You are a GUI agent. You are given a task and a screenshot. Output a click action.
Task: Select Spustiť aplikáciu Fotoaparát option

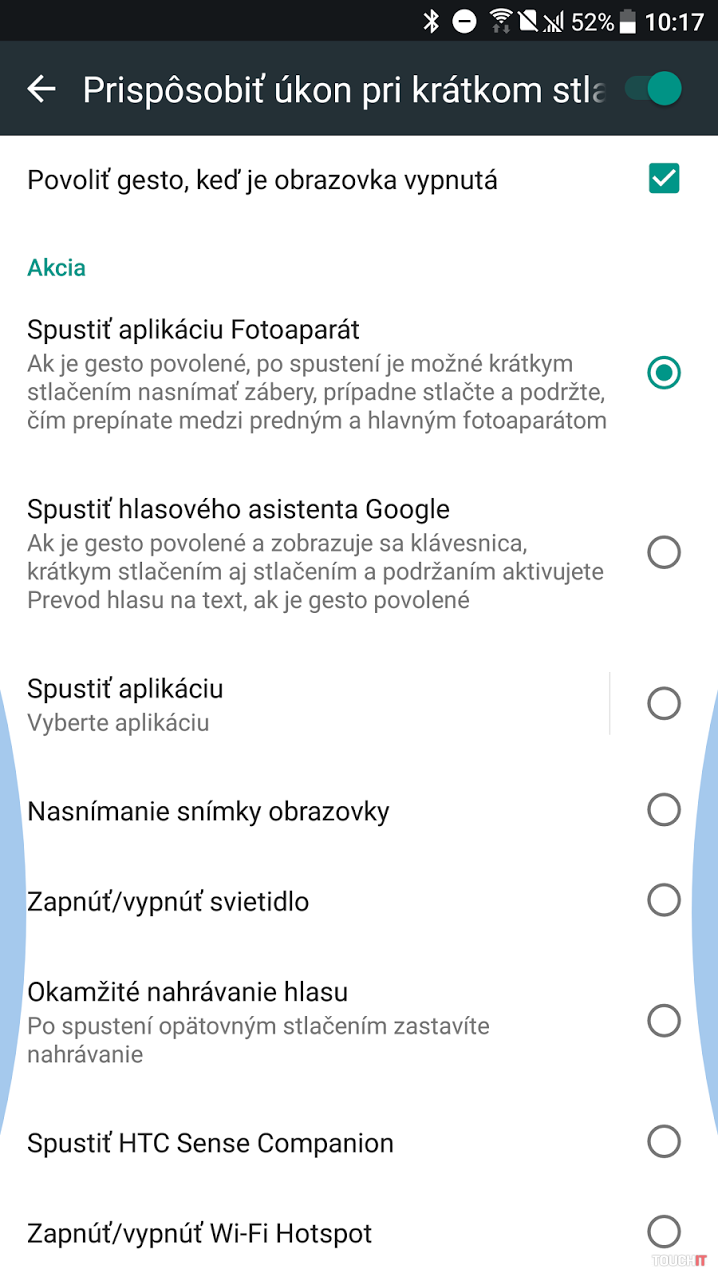(664, 373)
